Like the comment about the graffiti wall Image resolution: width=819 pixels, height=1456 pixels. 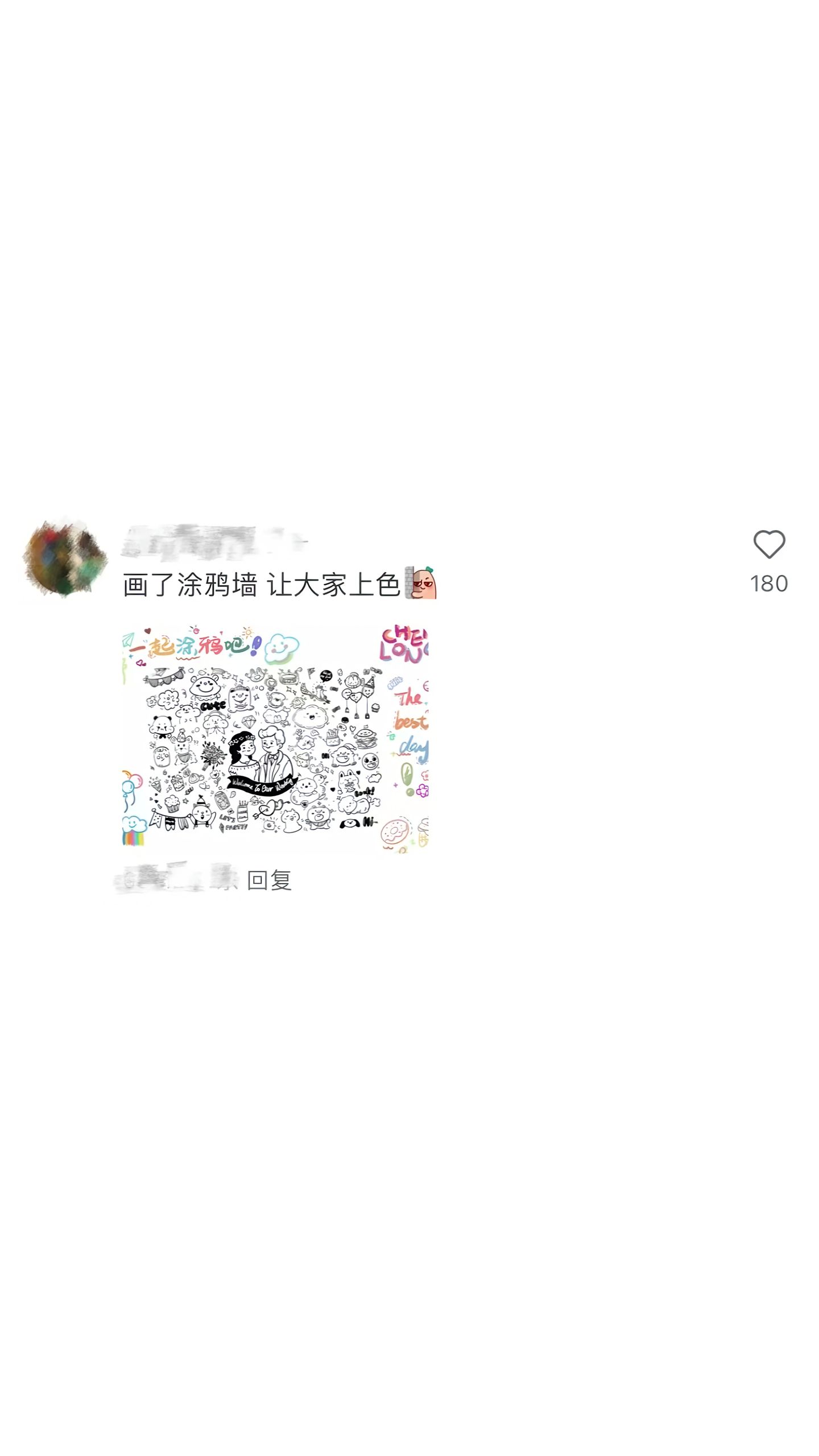coord(769,544)
